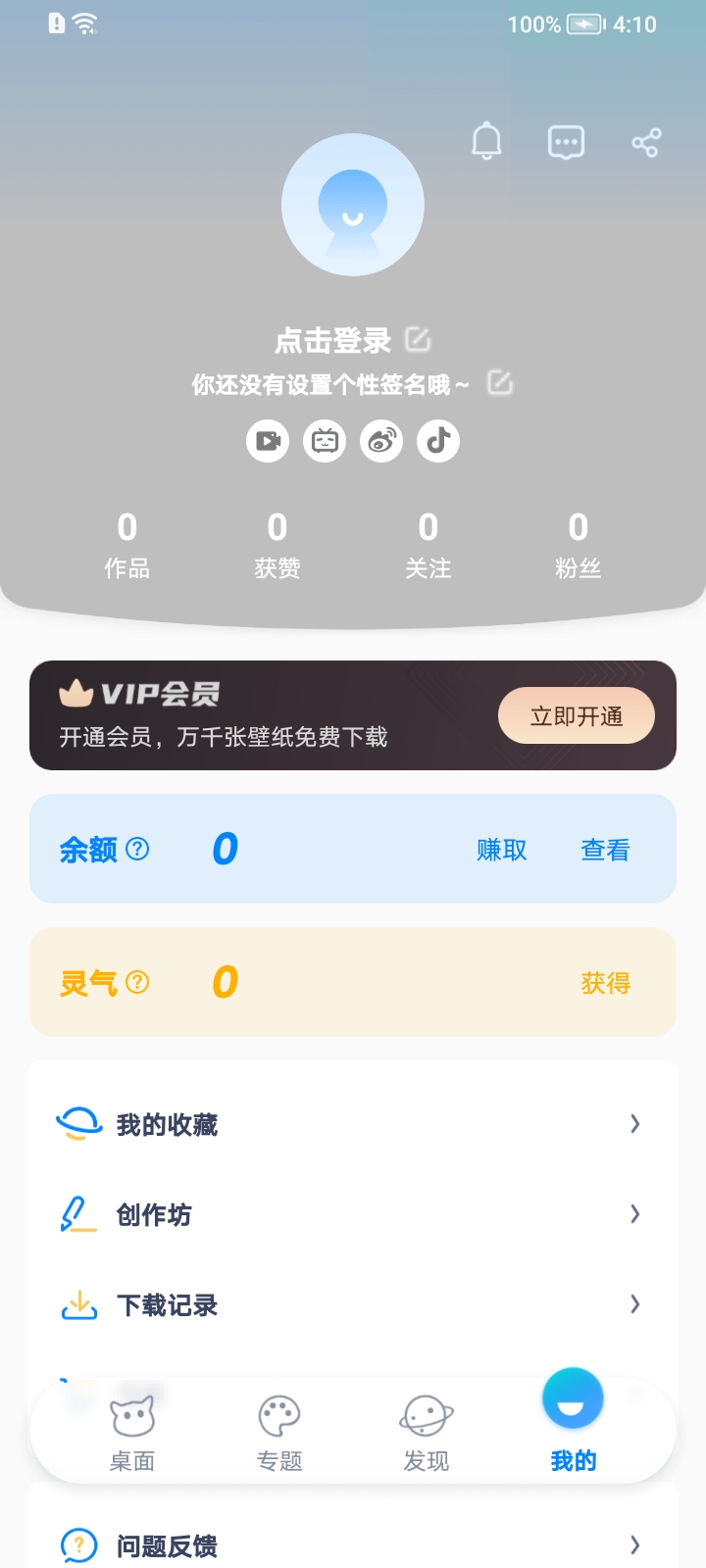This screenshot has height=1568, width=706.
Task: Open the Weibo social icon
Action: 381,441
